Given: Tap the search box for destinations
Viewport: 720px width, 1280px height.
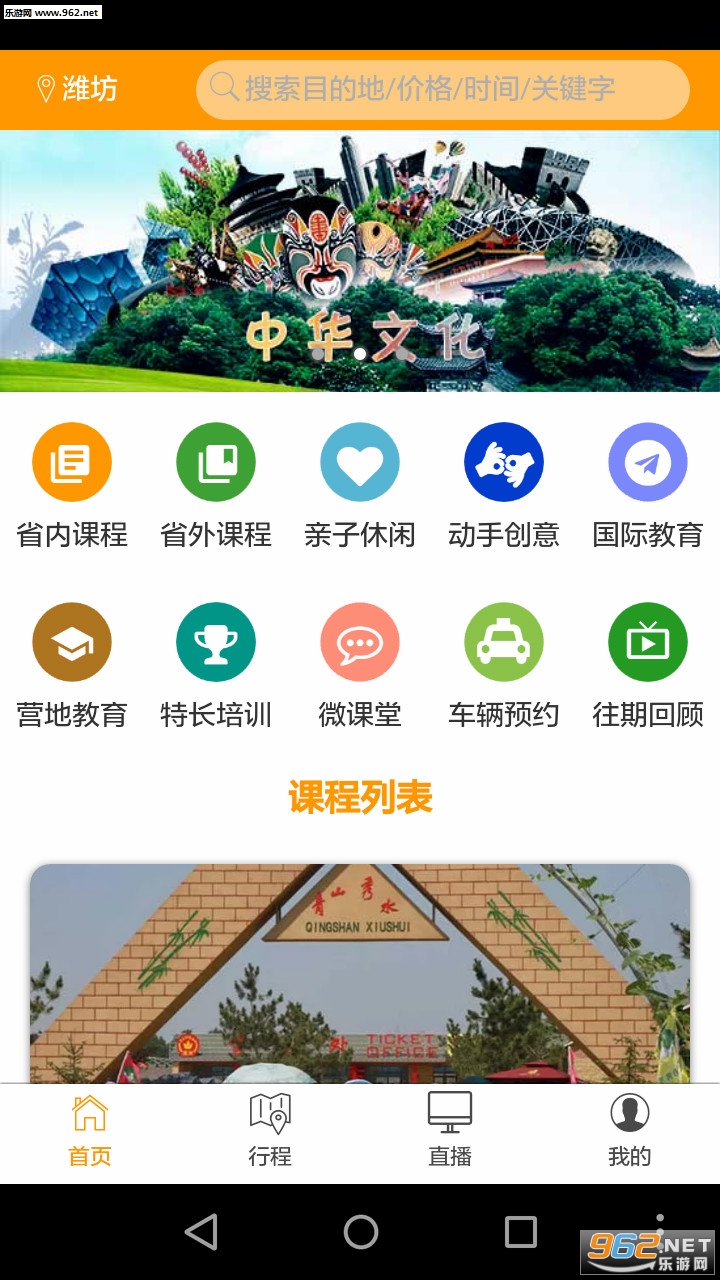Looking at the screenshot, I should point(442,89).
